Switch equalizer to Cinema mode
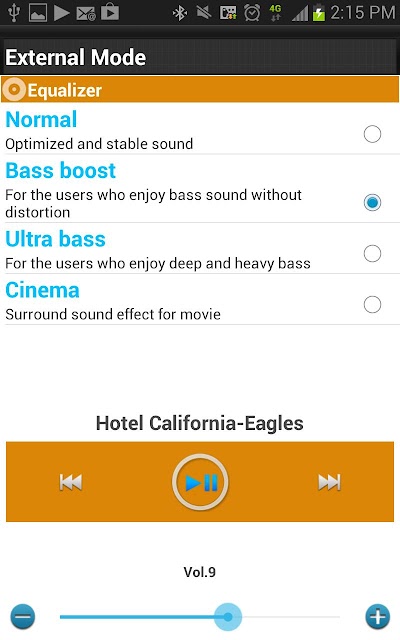Image resolution: width=400 pixels, height=640 pixels. 372,304
